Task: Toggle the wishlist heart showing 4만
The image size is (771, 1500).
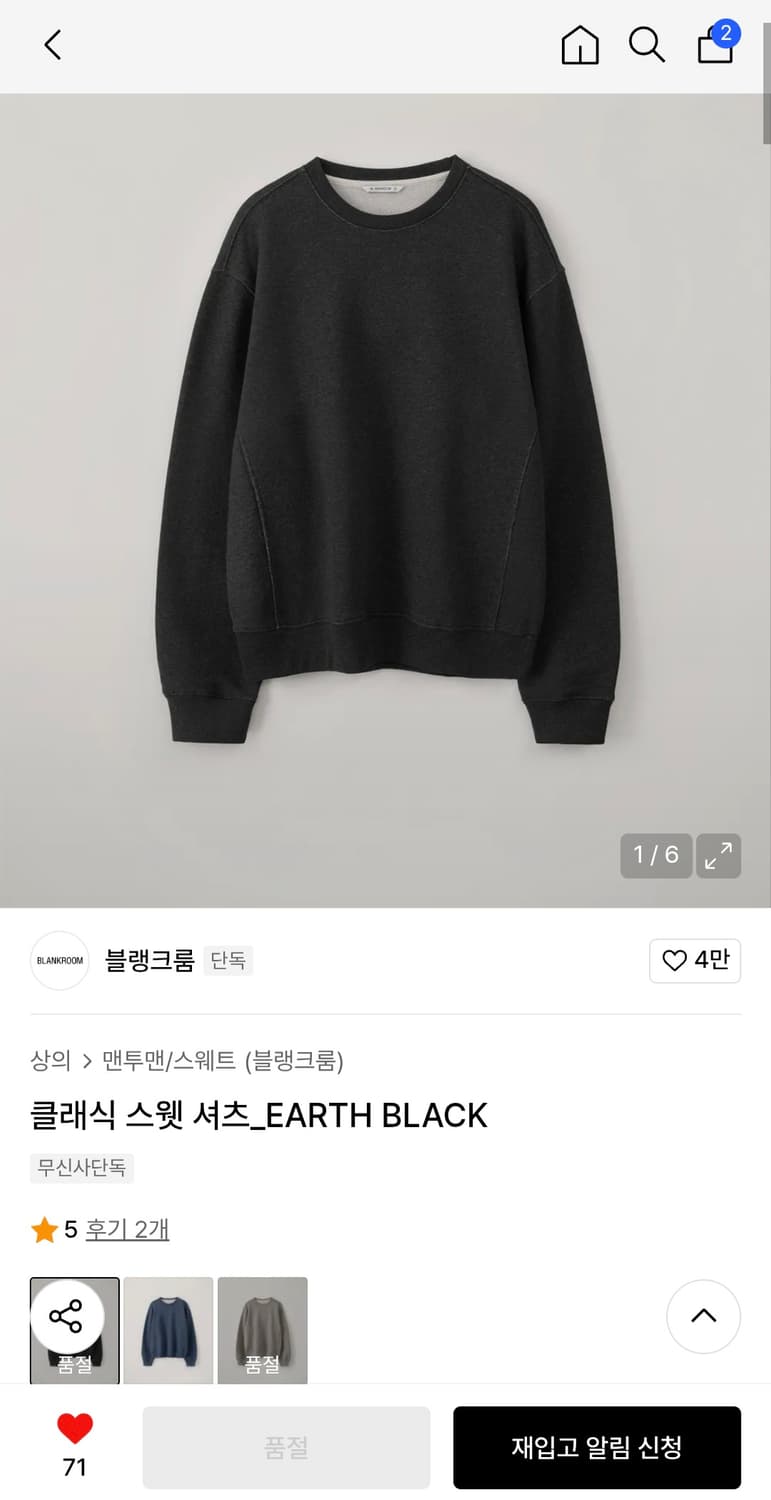Action: pos(695,960)
